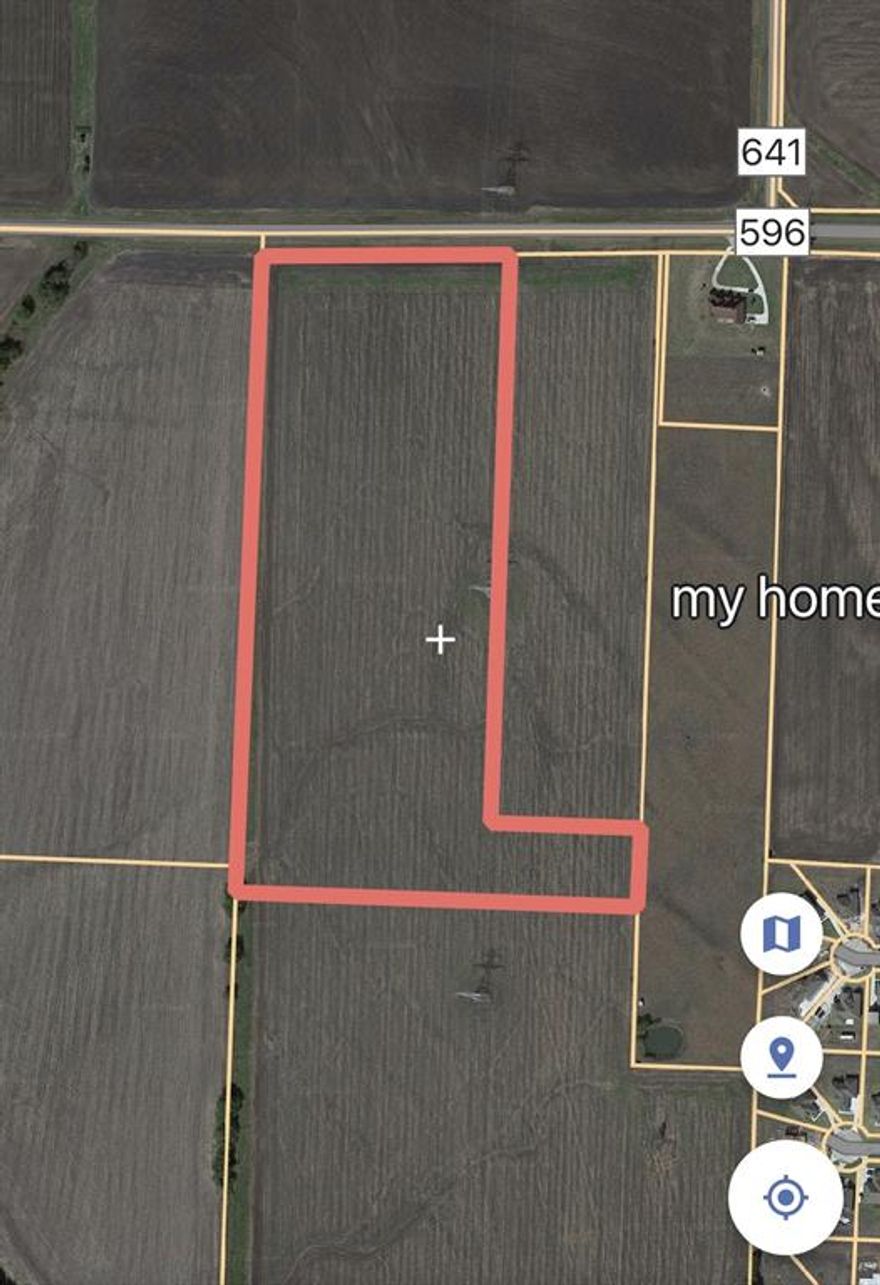Click the red polygon's bottom notch corner
This screenshot has width=880, height=1285.
pyautogui.click(x=490, y=822)
